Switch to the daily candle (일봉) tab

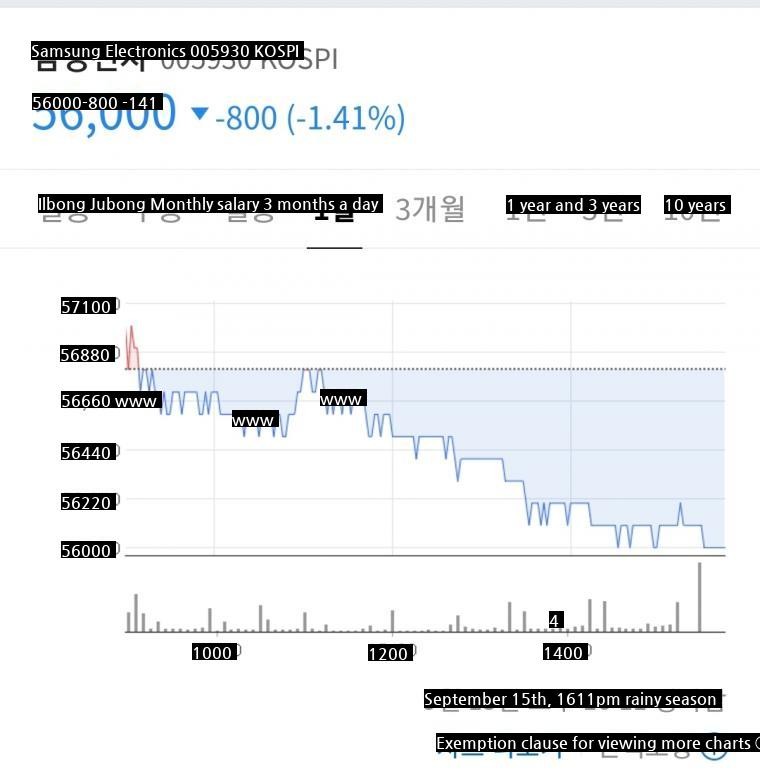tap(64, 209)
